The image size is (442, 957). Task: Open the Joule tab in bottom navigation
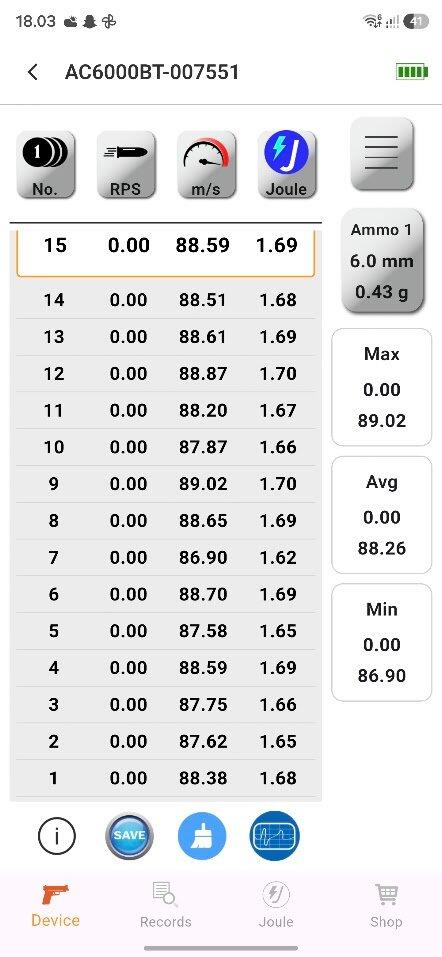(x=275, y=906)
